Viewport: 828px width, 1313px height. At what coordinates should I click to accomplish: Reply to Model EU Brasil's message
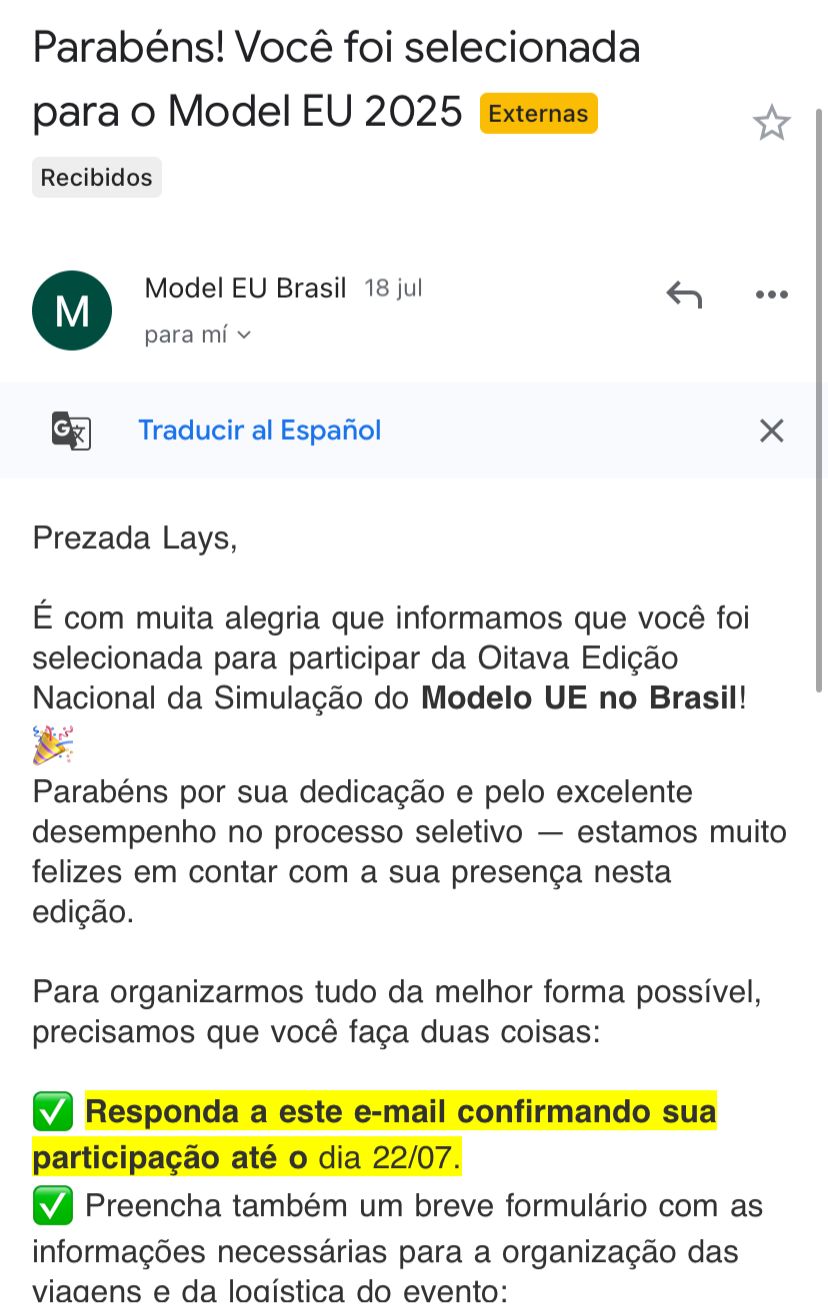(684, 294)
